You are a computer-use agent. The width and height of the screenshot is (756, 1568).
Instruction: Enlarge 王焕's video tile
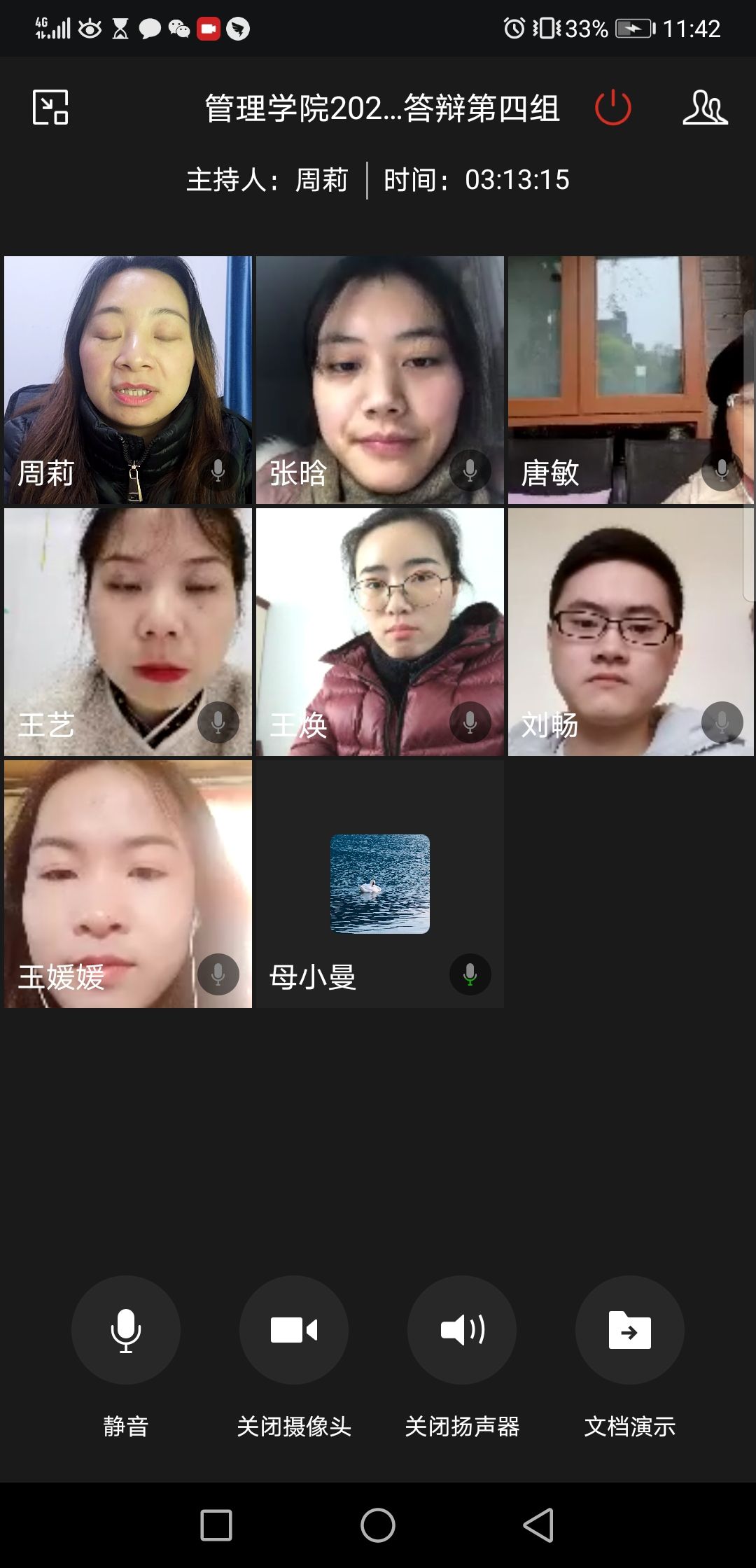379,631
